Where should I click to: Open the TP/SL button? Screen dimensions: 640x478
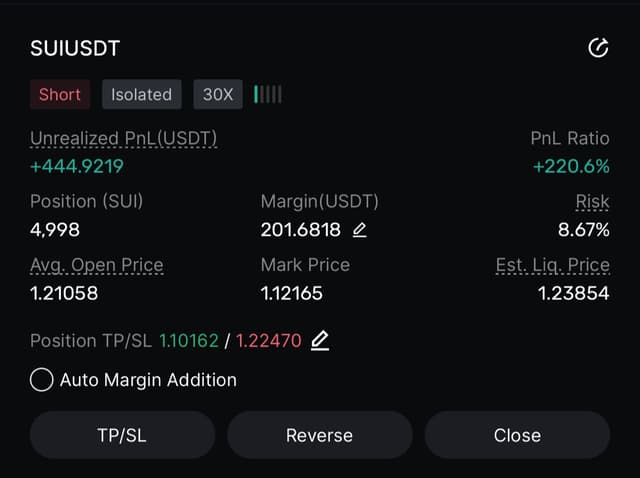pyautogui.click(x=122, y=435)
